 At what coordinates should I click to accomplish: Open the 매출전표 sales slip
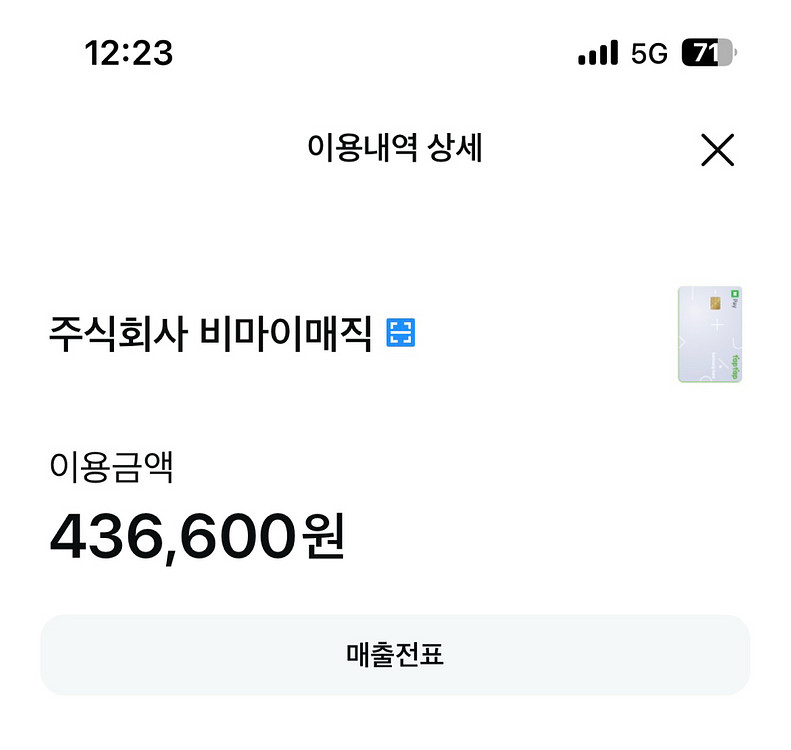click(395, 655)
